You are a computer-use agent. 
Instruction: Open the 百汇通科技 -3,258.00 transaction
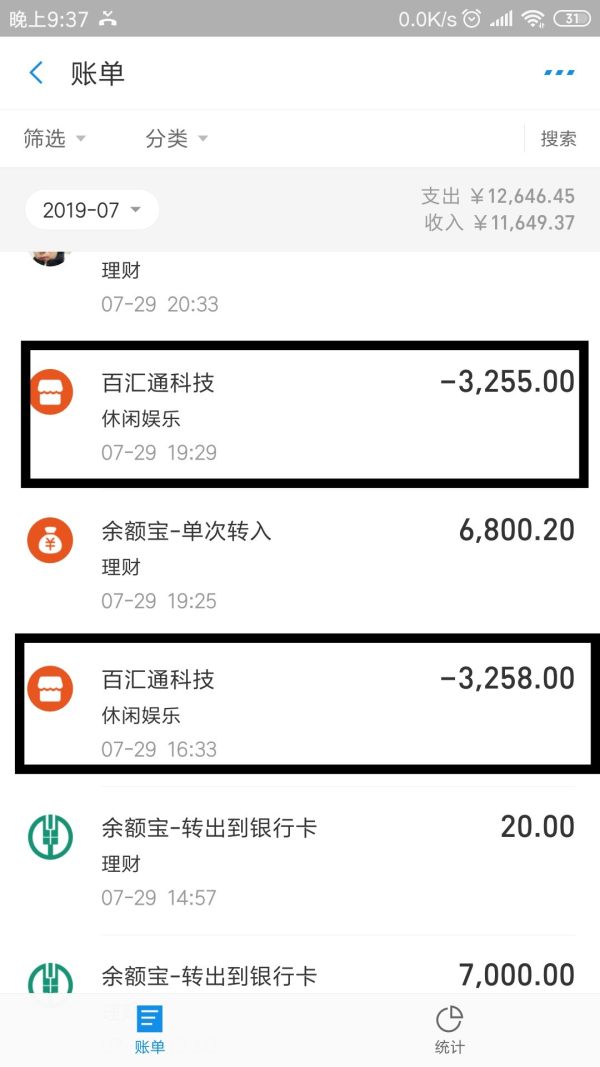click(x=300, y=712)
